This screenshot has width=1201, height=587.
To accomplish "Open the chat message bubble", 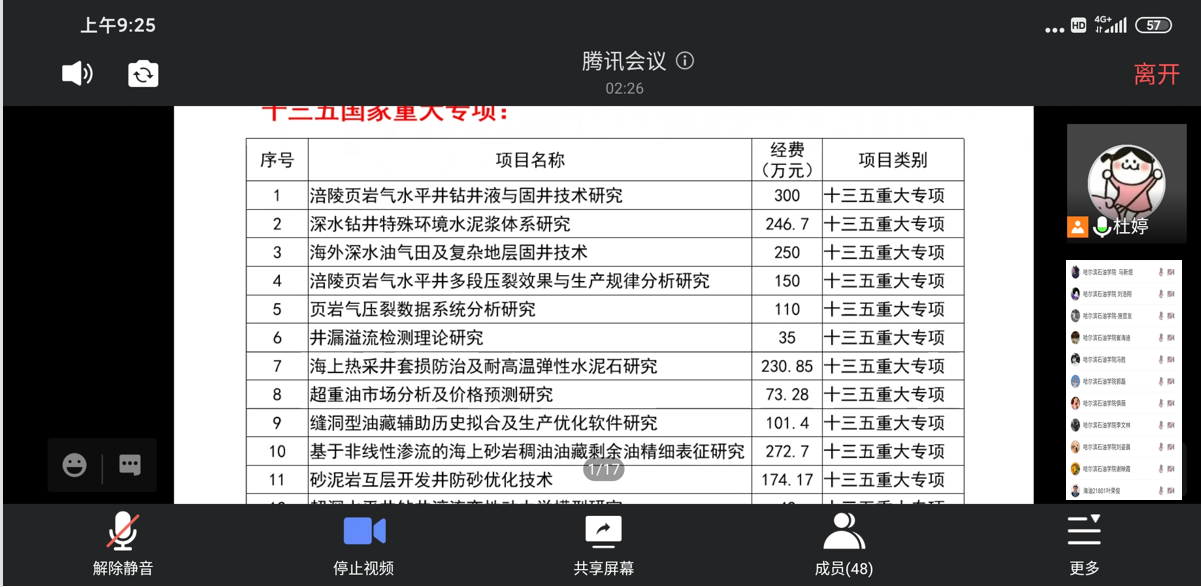I will click(x=130, y=465).
